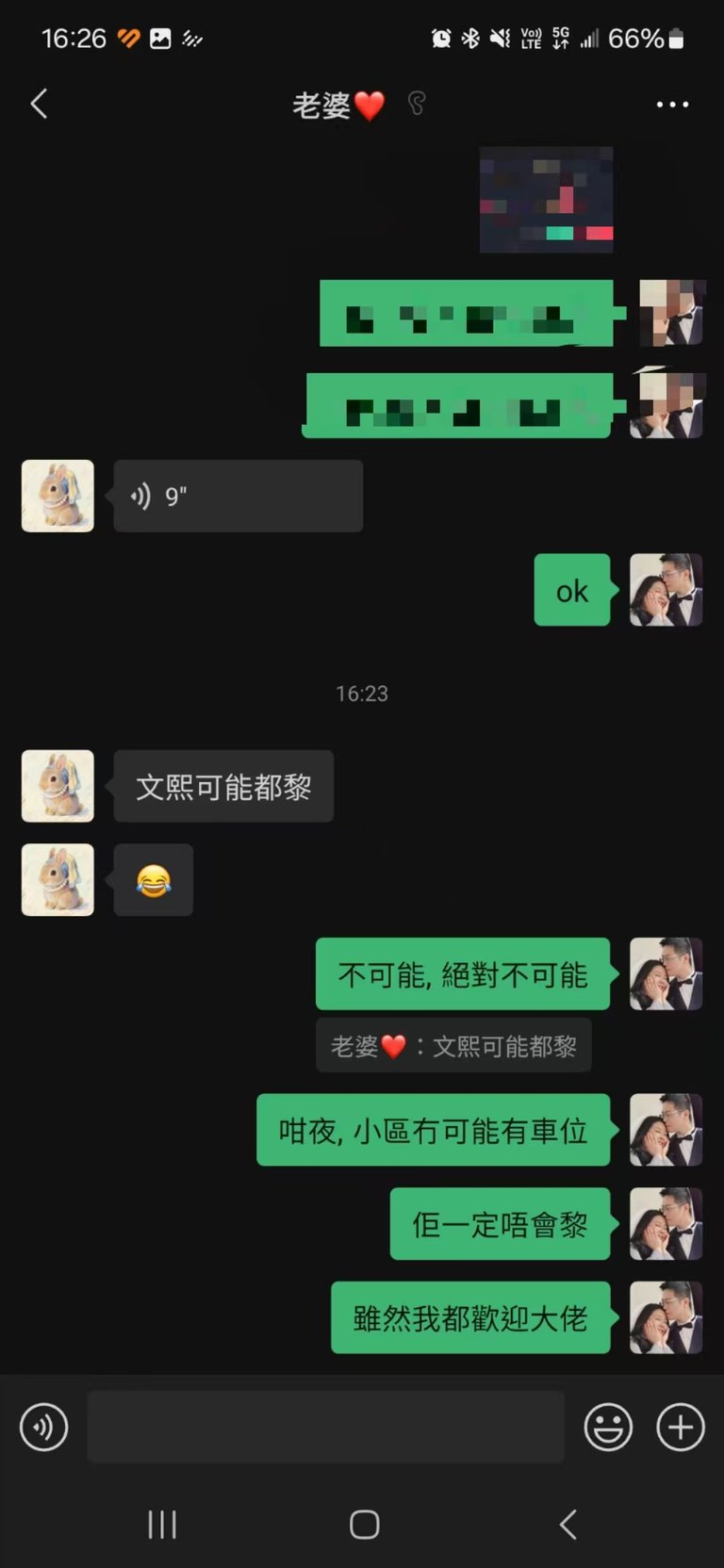The height and width of the screenshot is (1568, 724).
Task: Go to the system home screen
Action: click(x=364, y=1525)
